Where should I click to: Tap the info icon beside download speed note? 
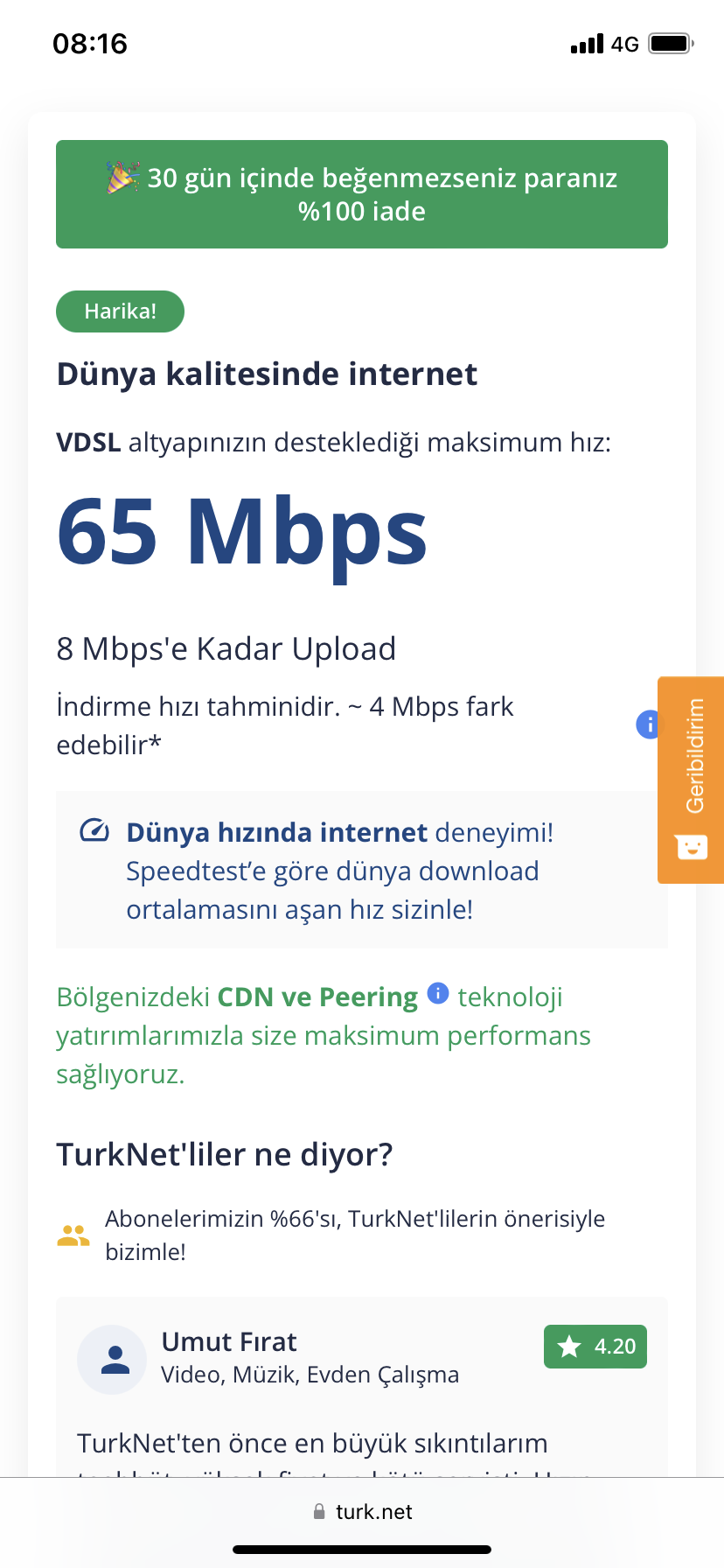point(647,724)
